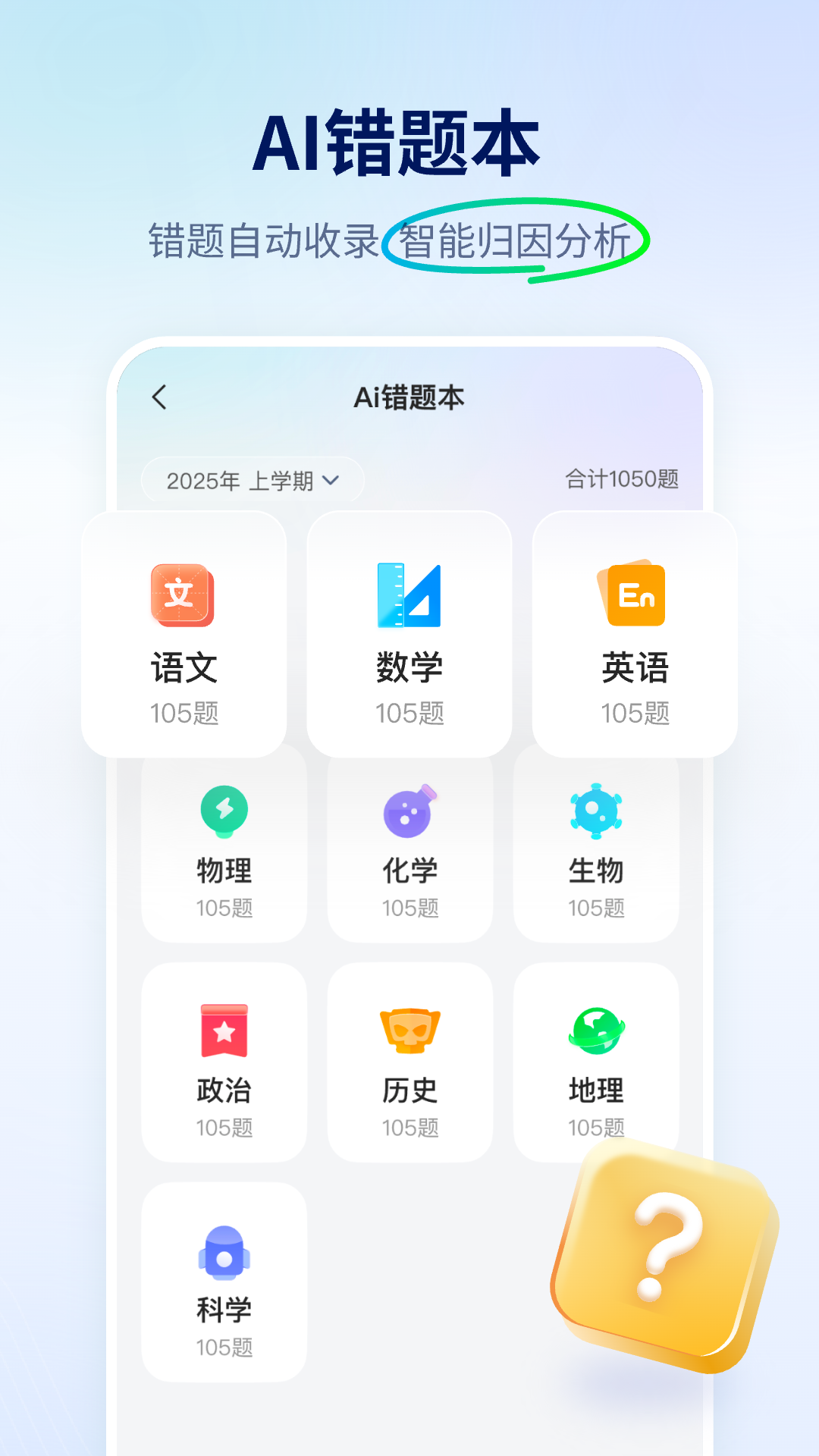Image resolution: width=819 pixels, height=1456 pixels.
Task: Select the 语文 subject icon
Action: (183, 597)
